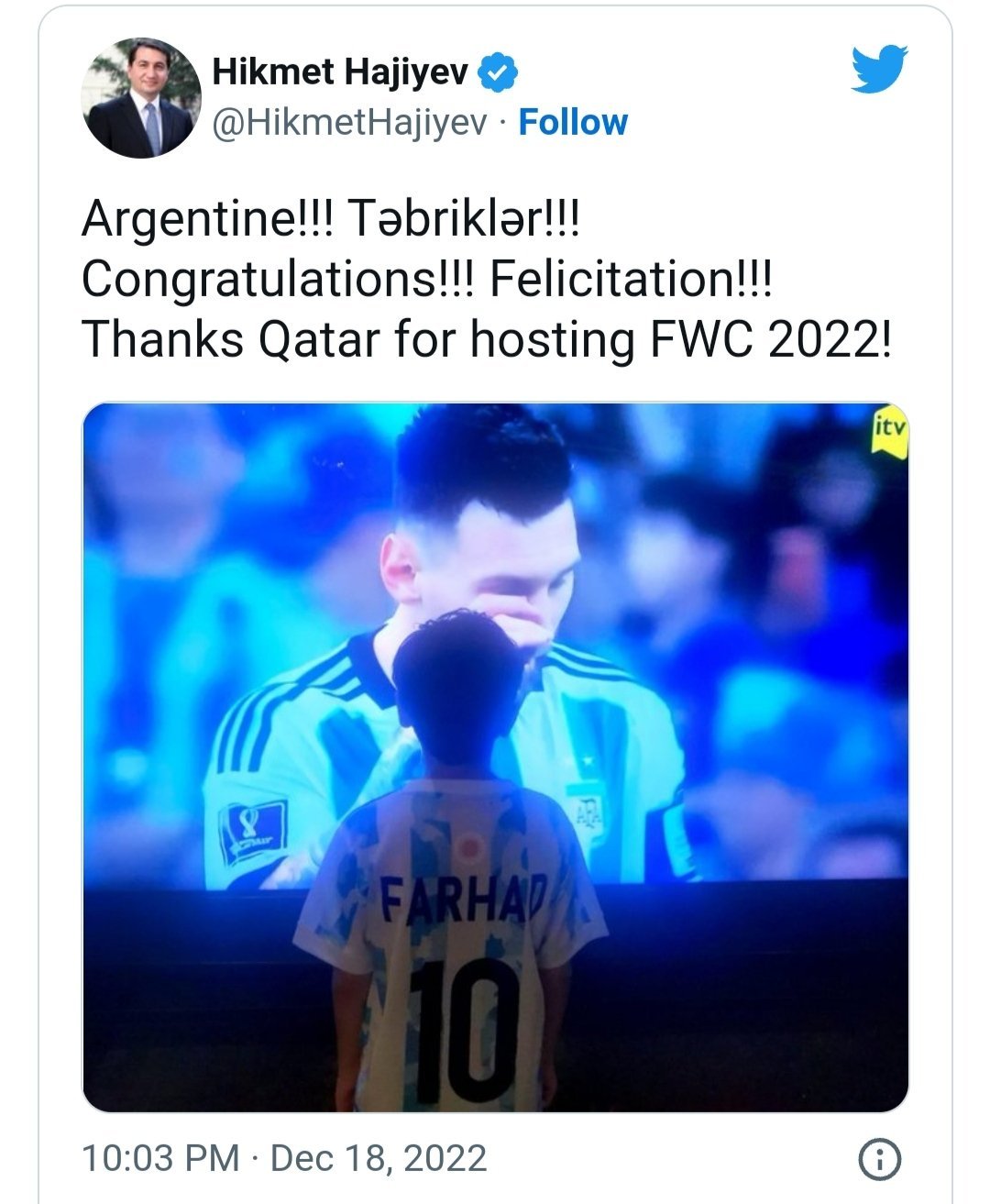
Task: Tap the Twitter info icon
Action: pyautogui.click(x=879, y=1159)
